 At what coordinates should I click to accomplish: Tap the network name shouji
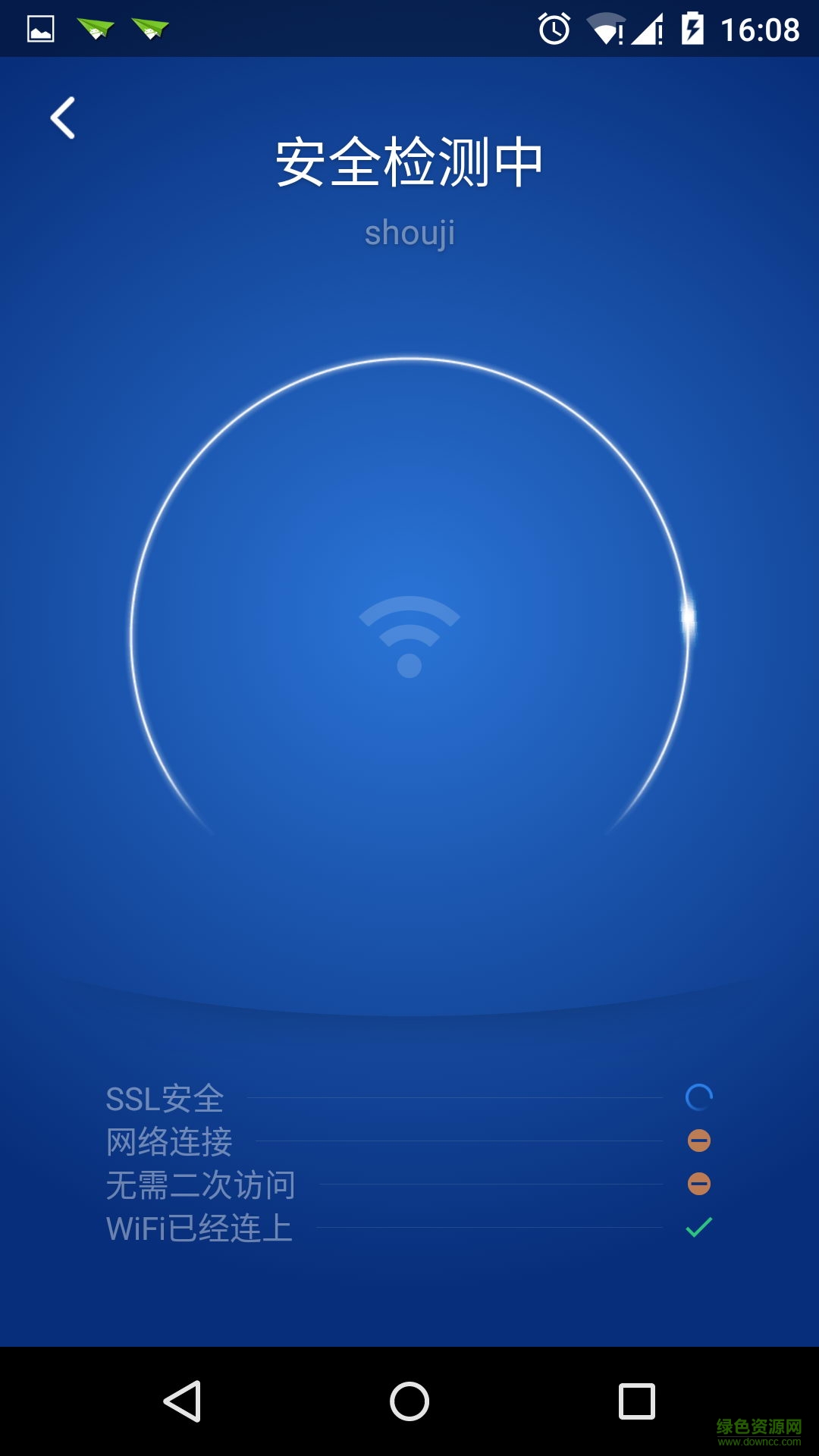click(x=409, y=234)
